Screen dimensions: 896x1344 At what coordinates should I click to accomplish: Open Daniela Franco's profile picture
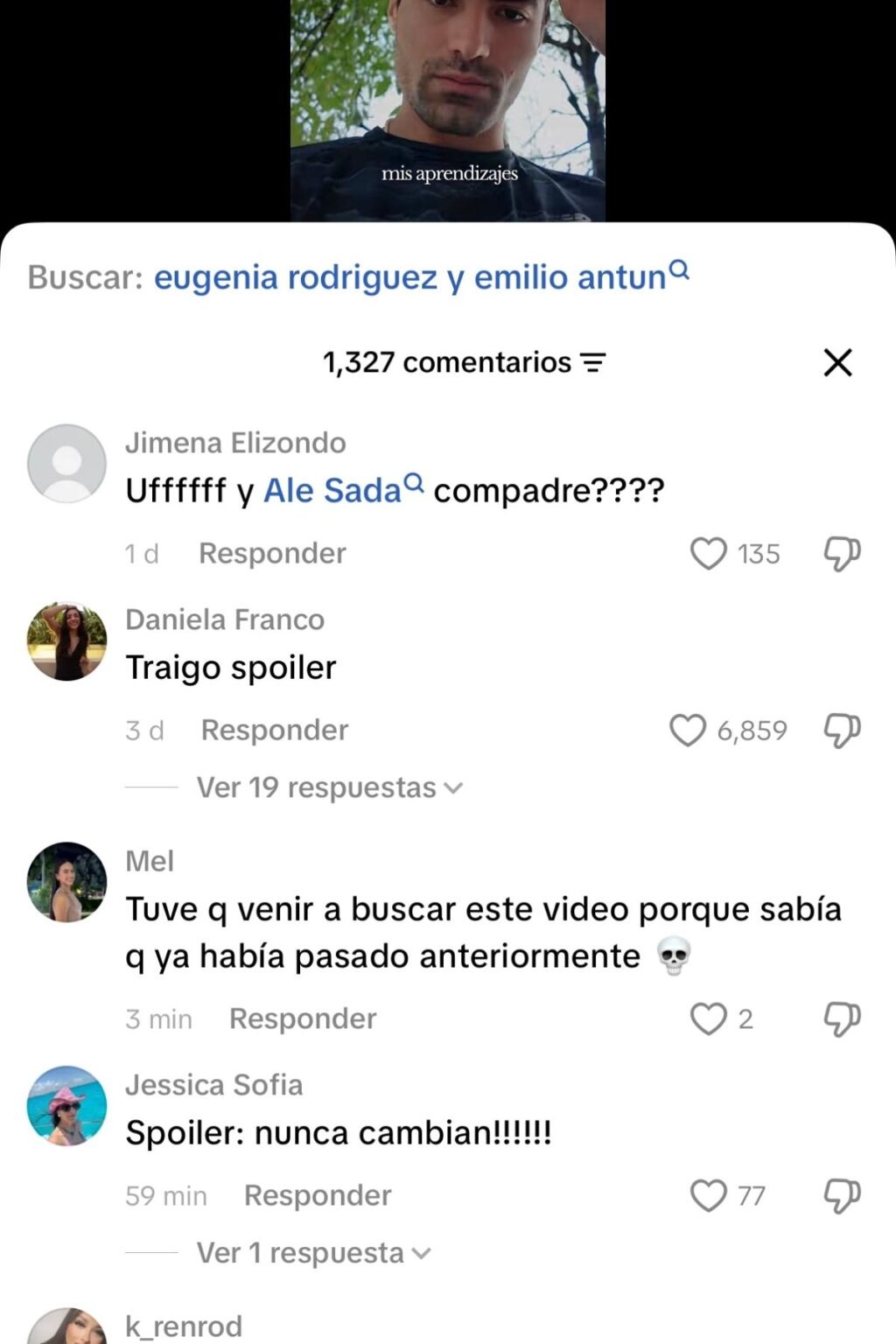click(x=67, y=641)
